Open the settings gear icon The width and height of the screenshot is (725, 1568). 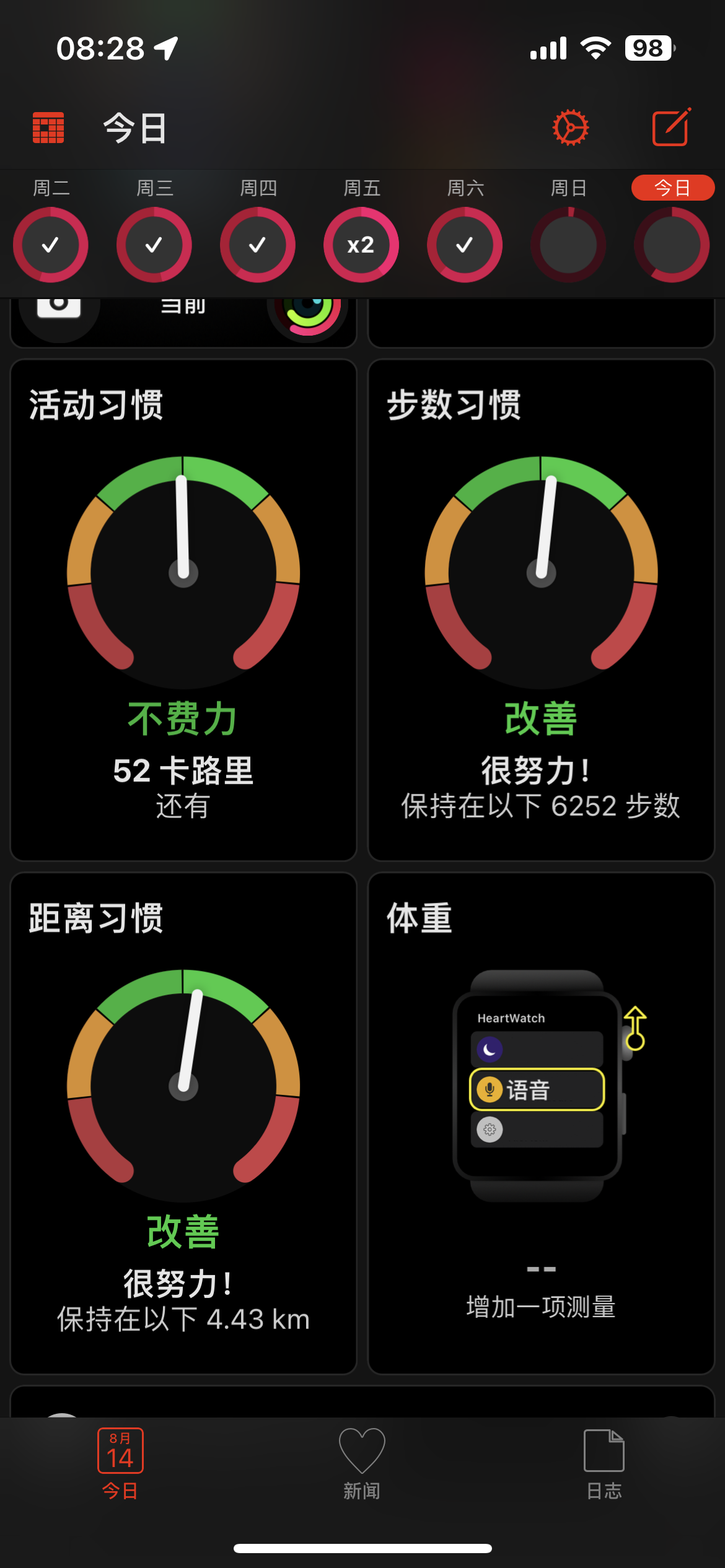point(570,128)
